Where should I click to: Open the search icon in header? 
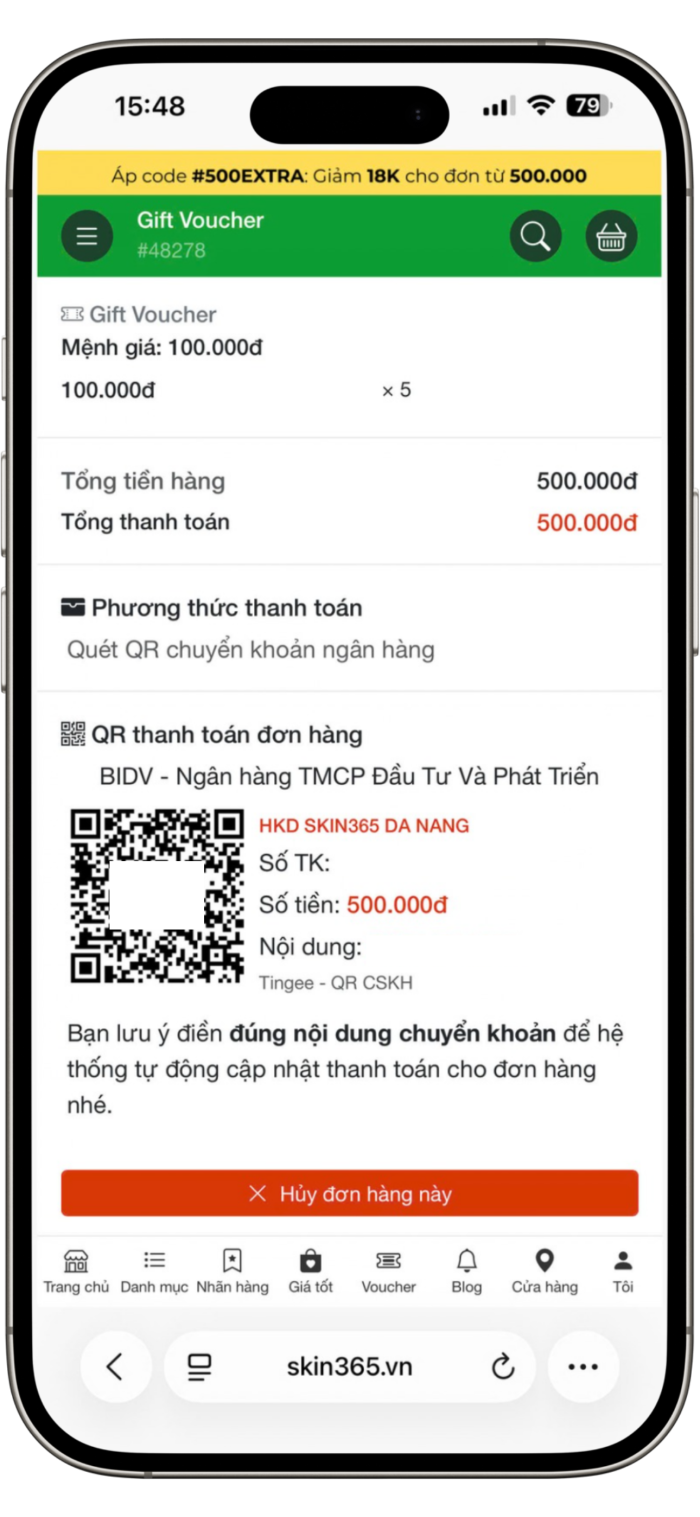(535, 236)
